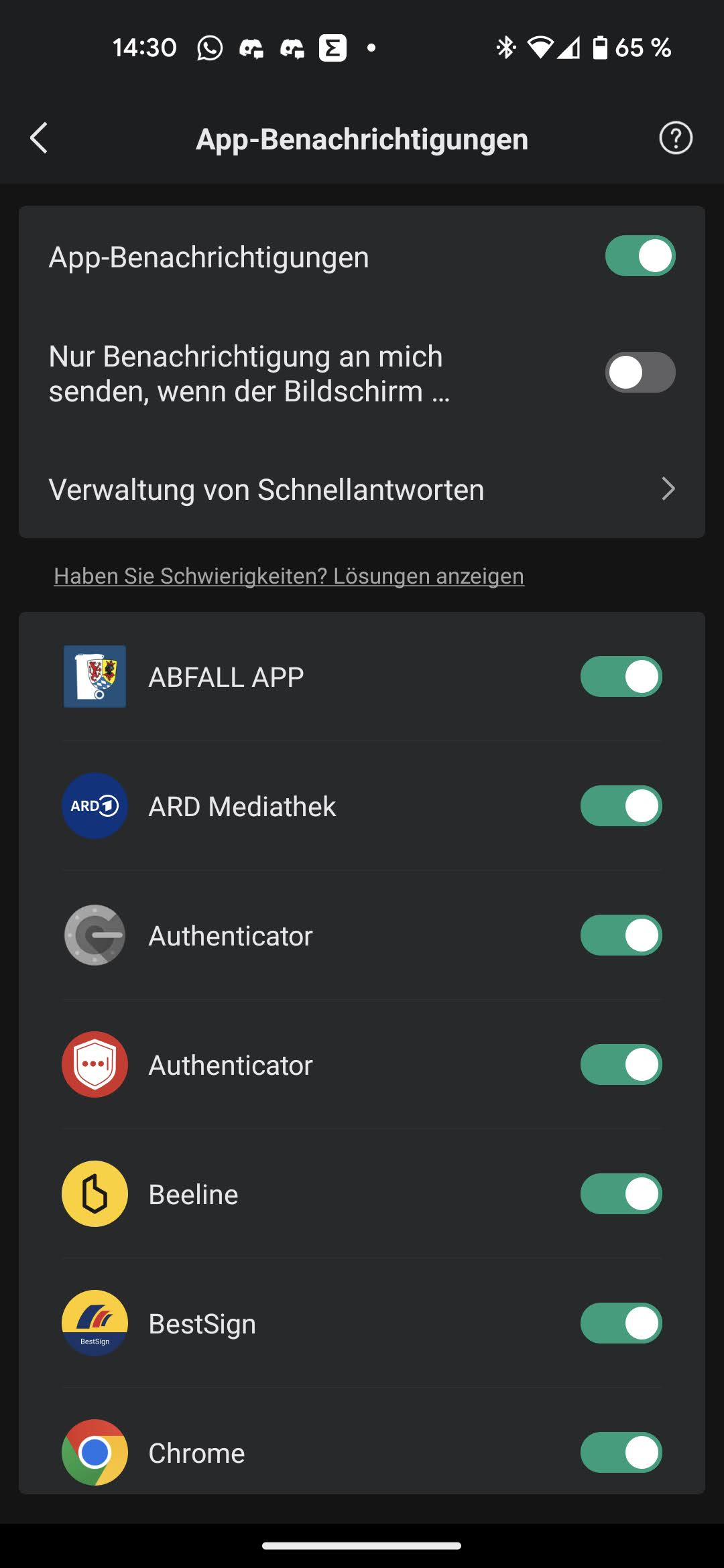
Task: Toggle ARD Mediathek notifications off
Action: coord(621,806)
